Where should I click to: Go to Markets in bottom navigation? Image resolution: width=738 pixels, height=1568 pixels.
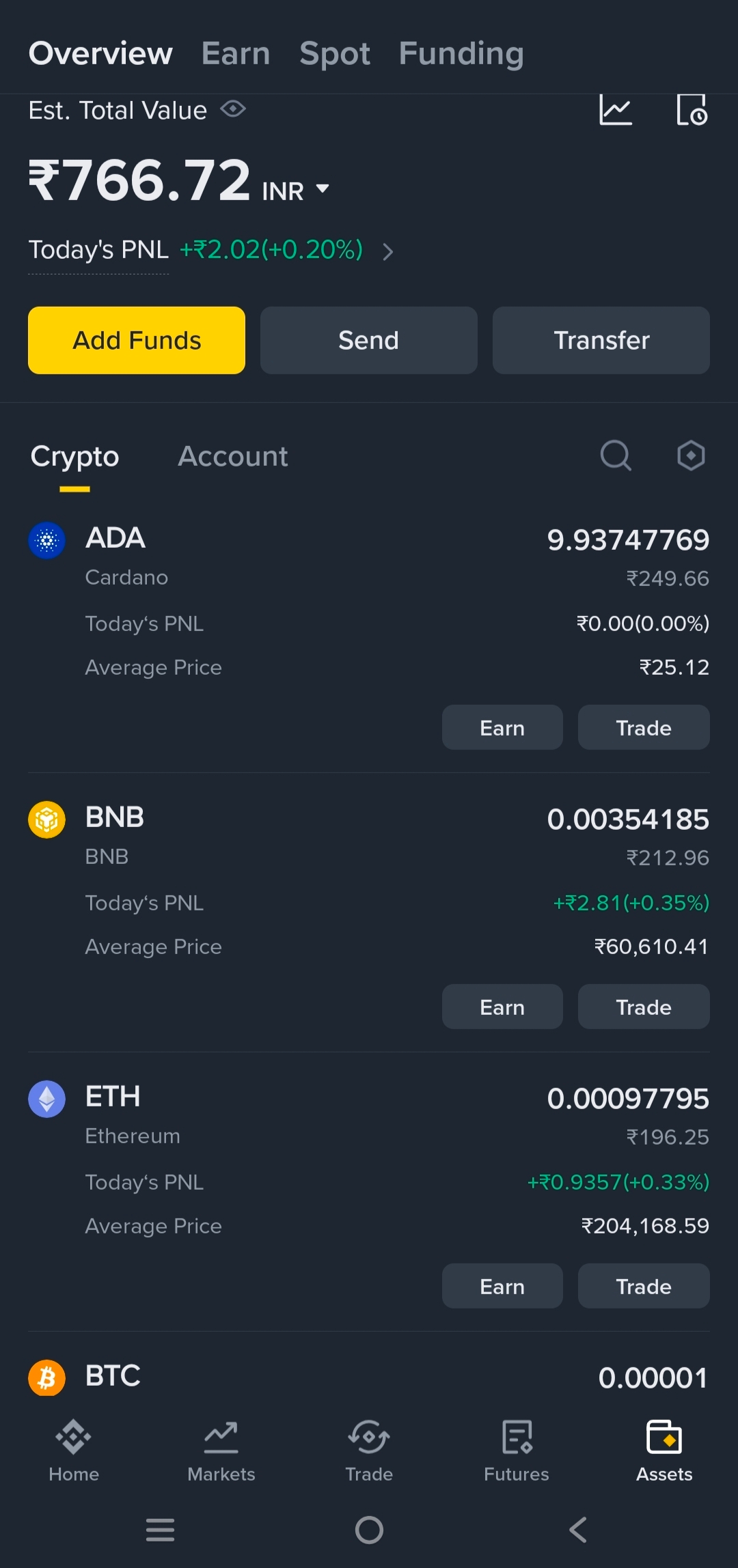point(221,1451)
